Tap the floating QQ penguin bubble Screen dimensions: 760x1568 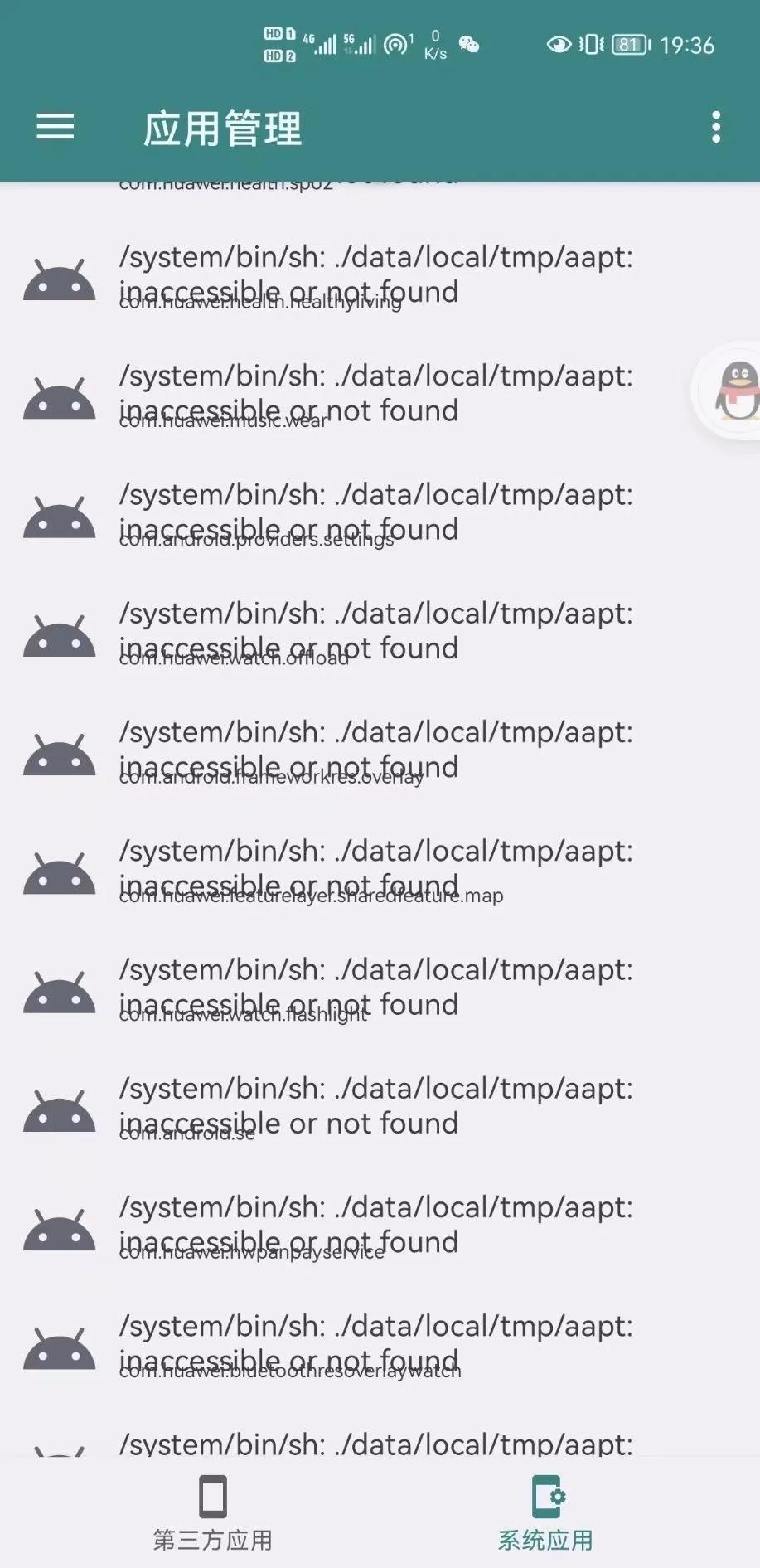pyautogui.click(x=733, y=391)
